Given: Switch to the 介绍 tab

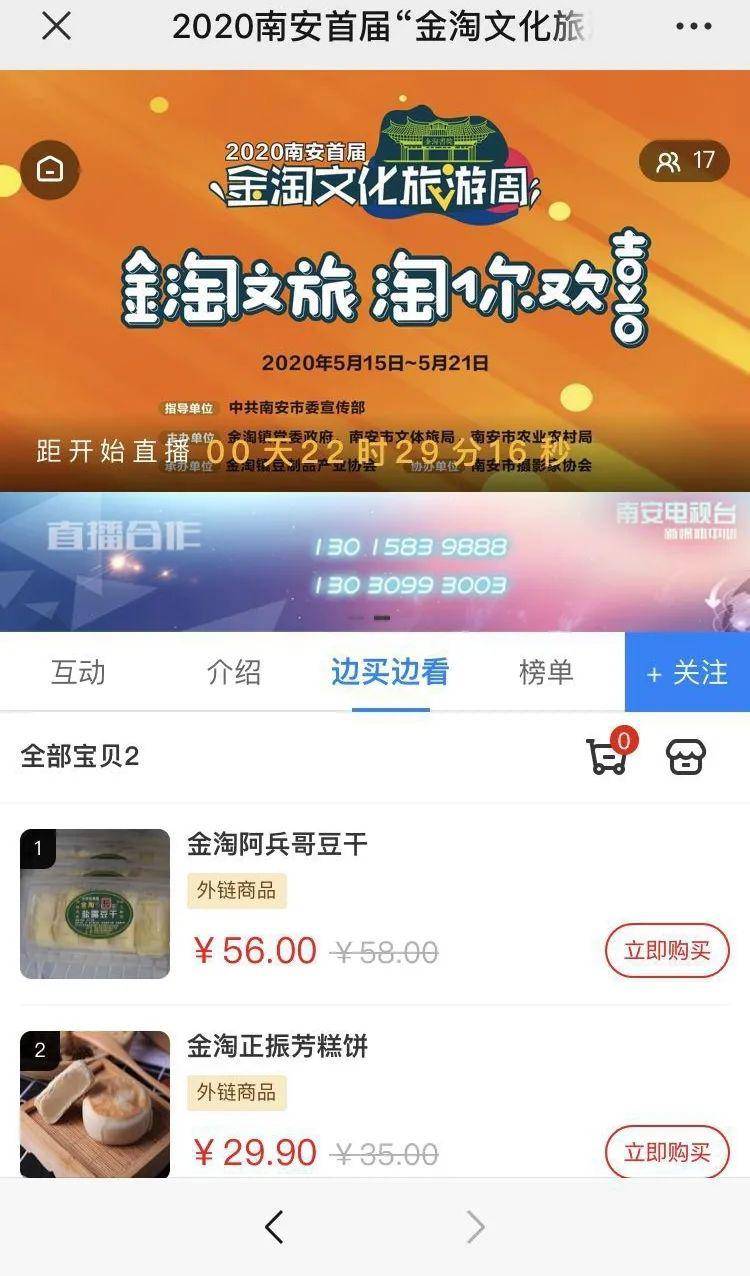Looking at the screenshot, I should pos(234,672).
